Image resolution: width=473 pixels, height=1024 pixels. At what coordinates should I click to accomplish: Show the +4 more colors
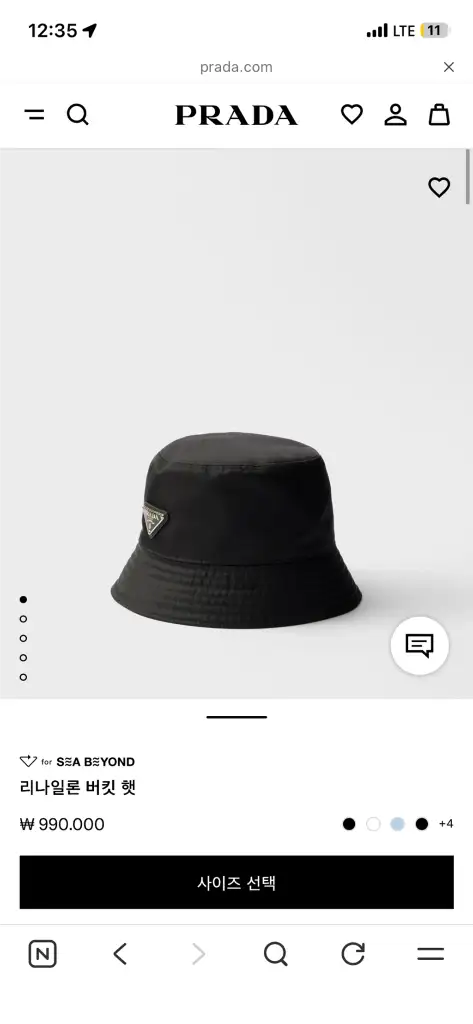tap(446, 824)
